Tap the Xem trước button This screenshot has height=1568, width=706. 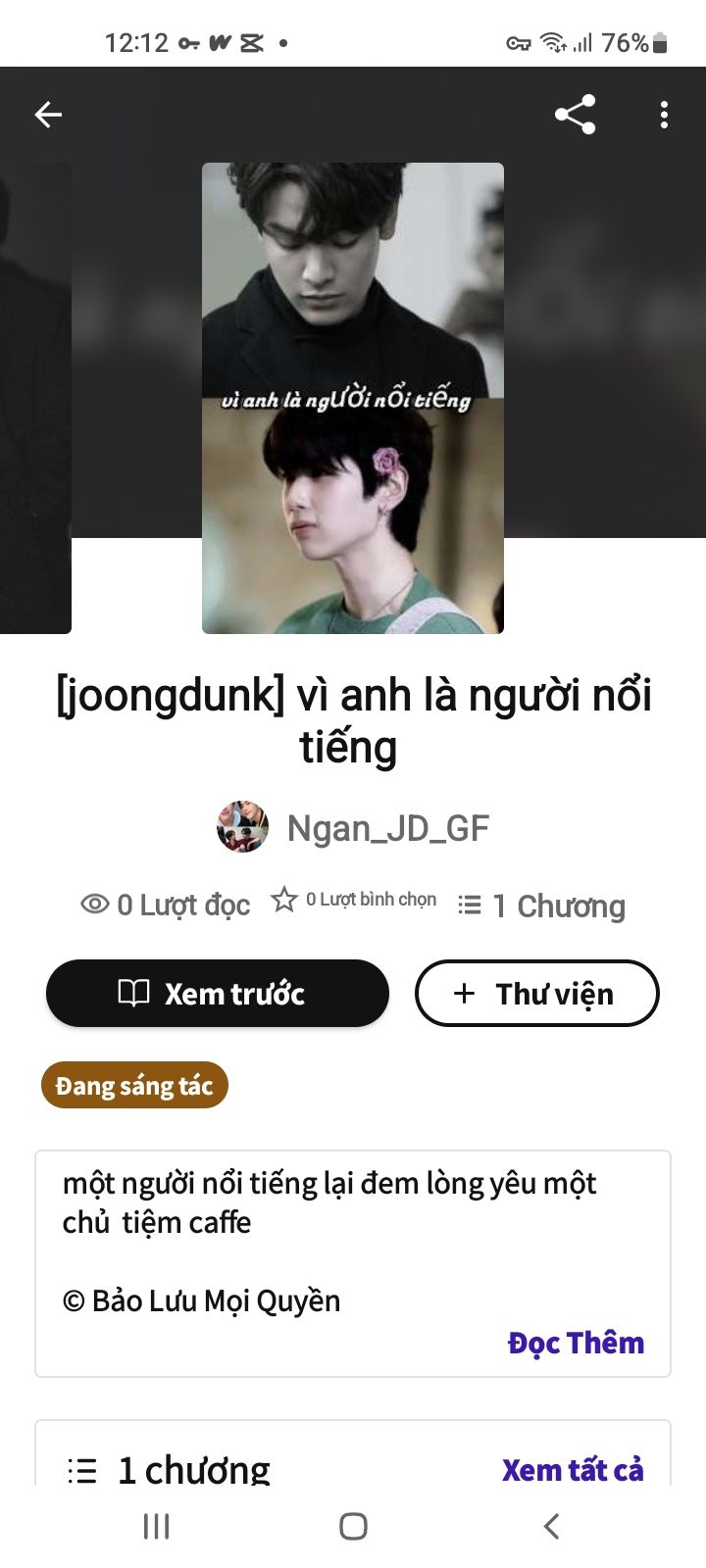point(217,994)
